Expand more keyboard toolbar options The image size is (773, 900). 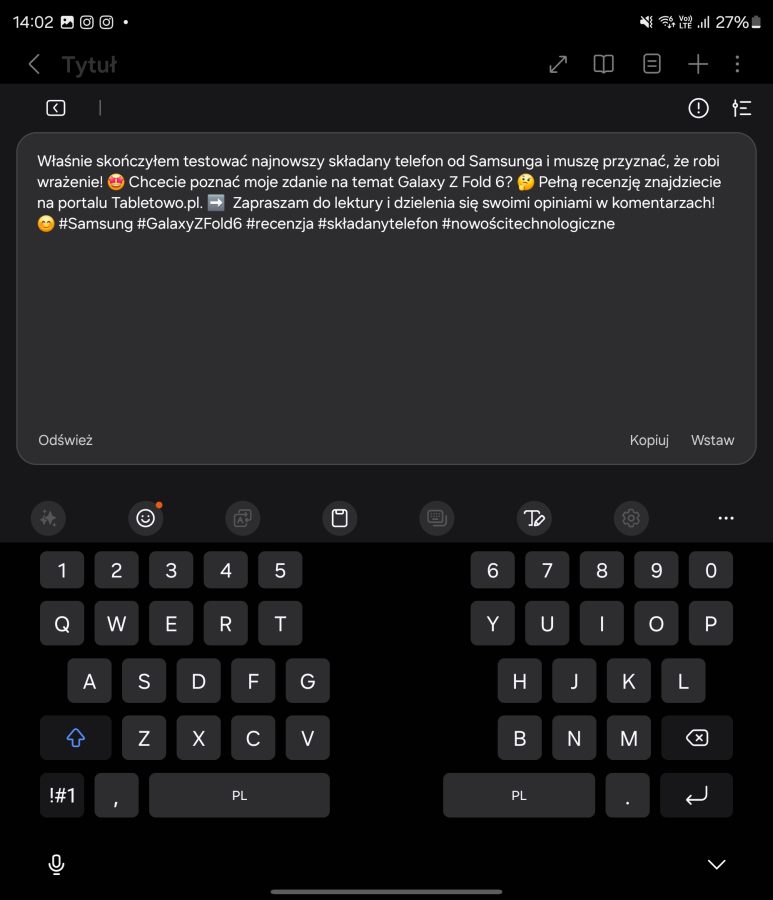click(726, 518)
